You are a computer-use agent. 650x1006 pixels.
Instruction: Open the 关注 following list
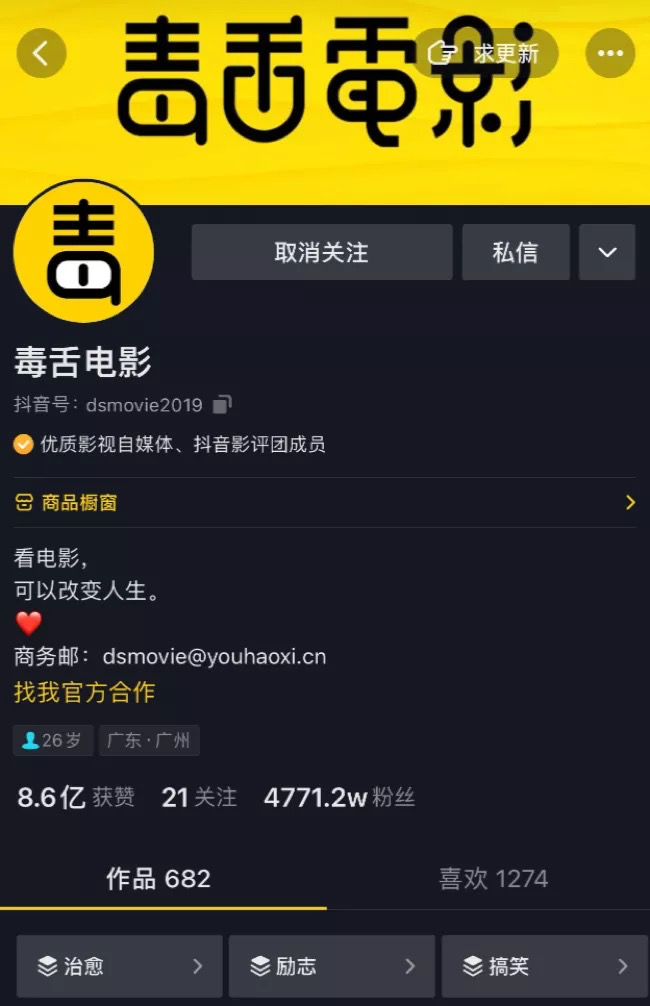(x=200, y=797)
